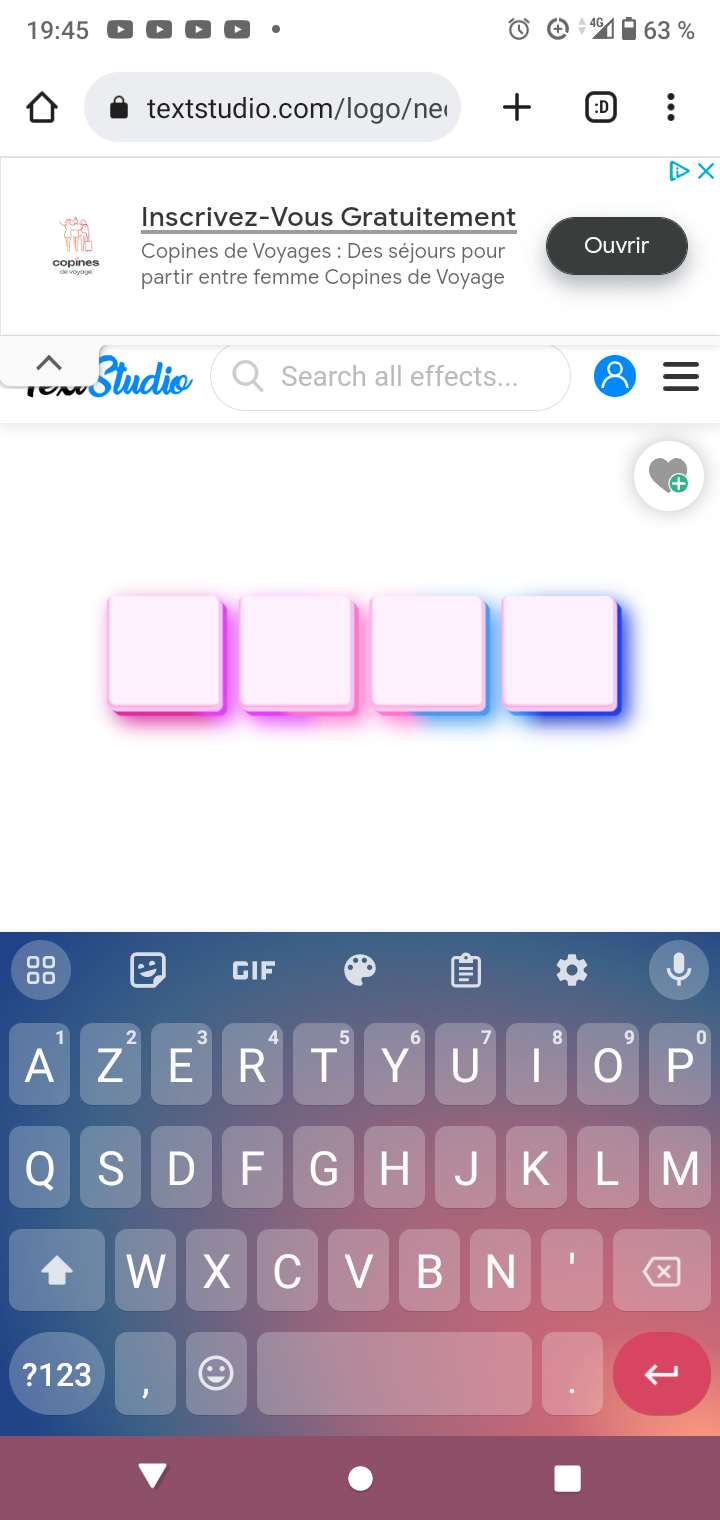Start voice input with the microphone
This screenshot has width=720, height=1520.
679,969
